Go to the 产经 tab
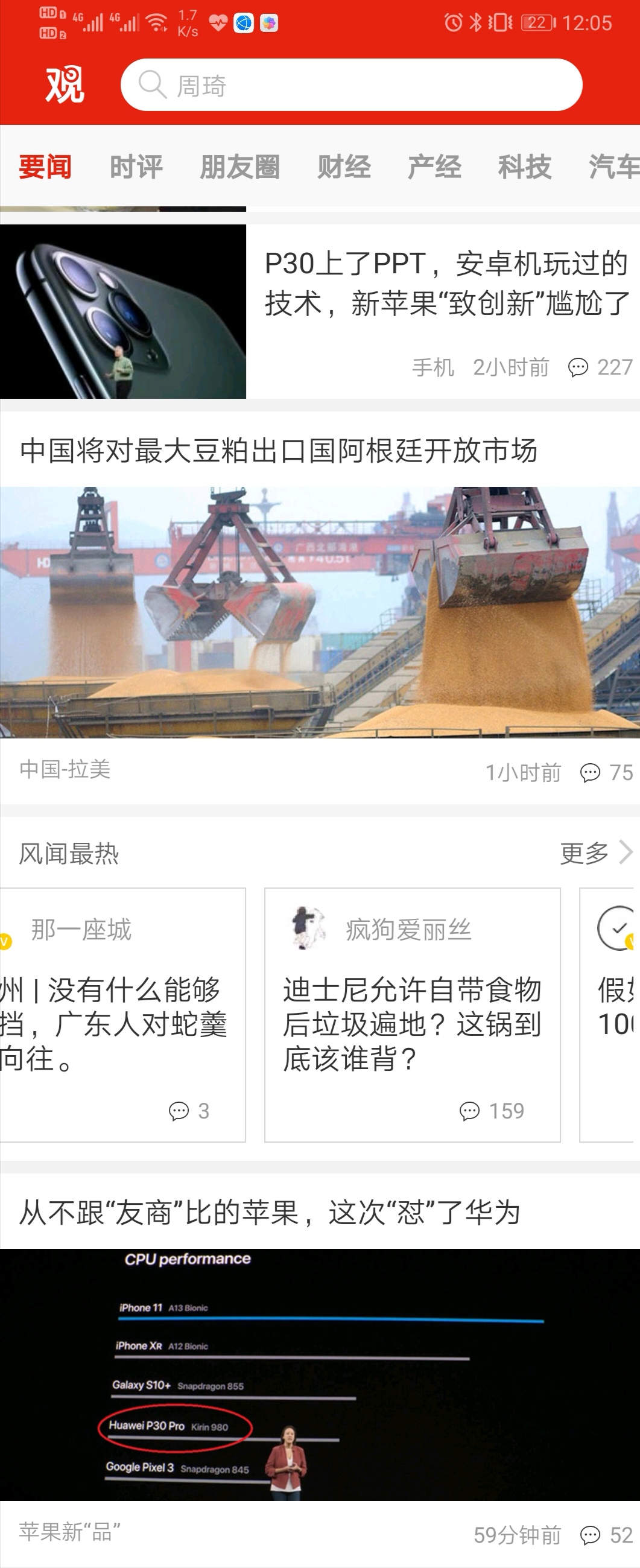The image size is (640, 1568). point(434,167)
